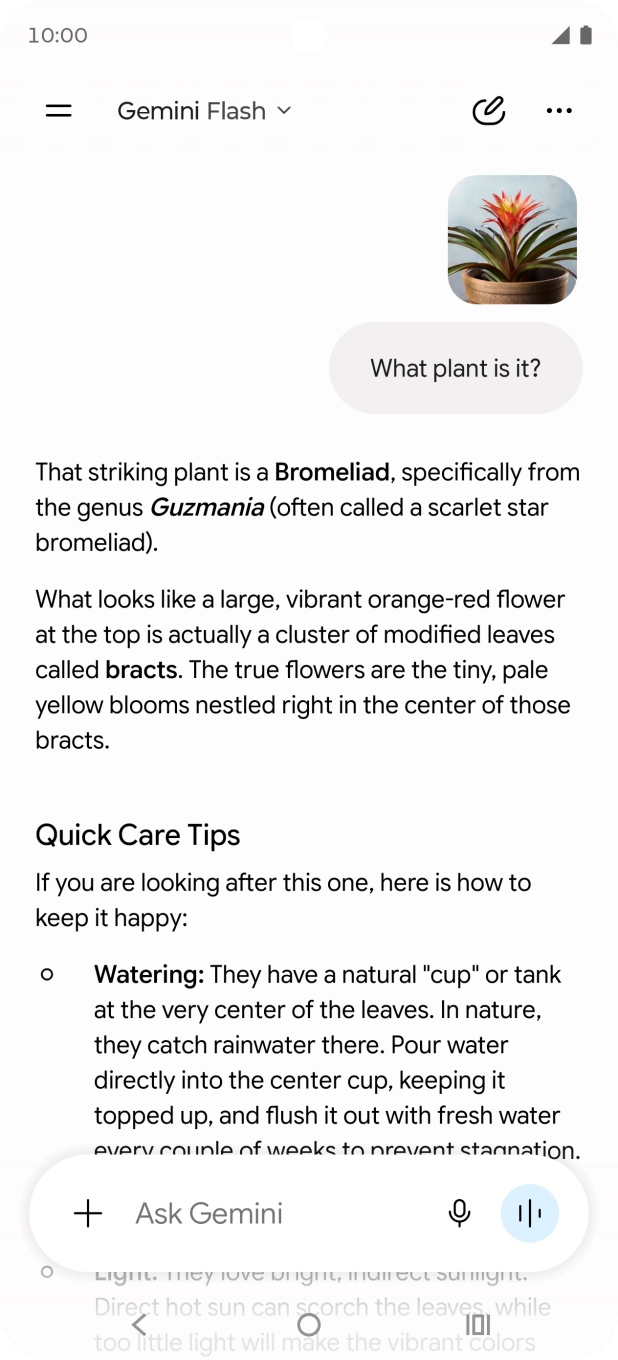Show recent apps from the navigation bar
The image size is (618, 1360).
click(x=478, y=1325)
